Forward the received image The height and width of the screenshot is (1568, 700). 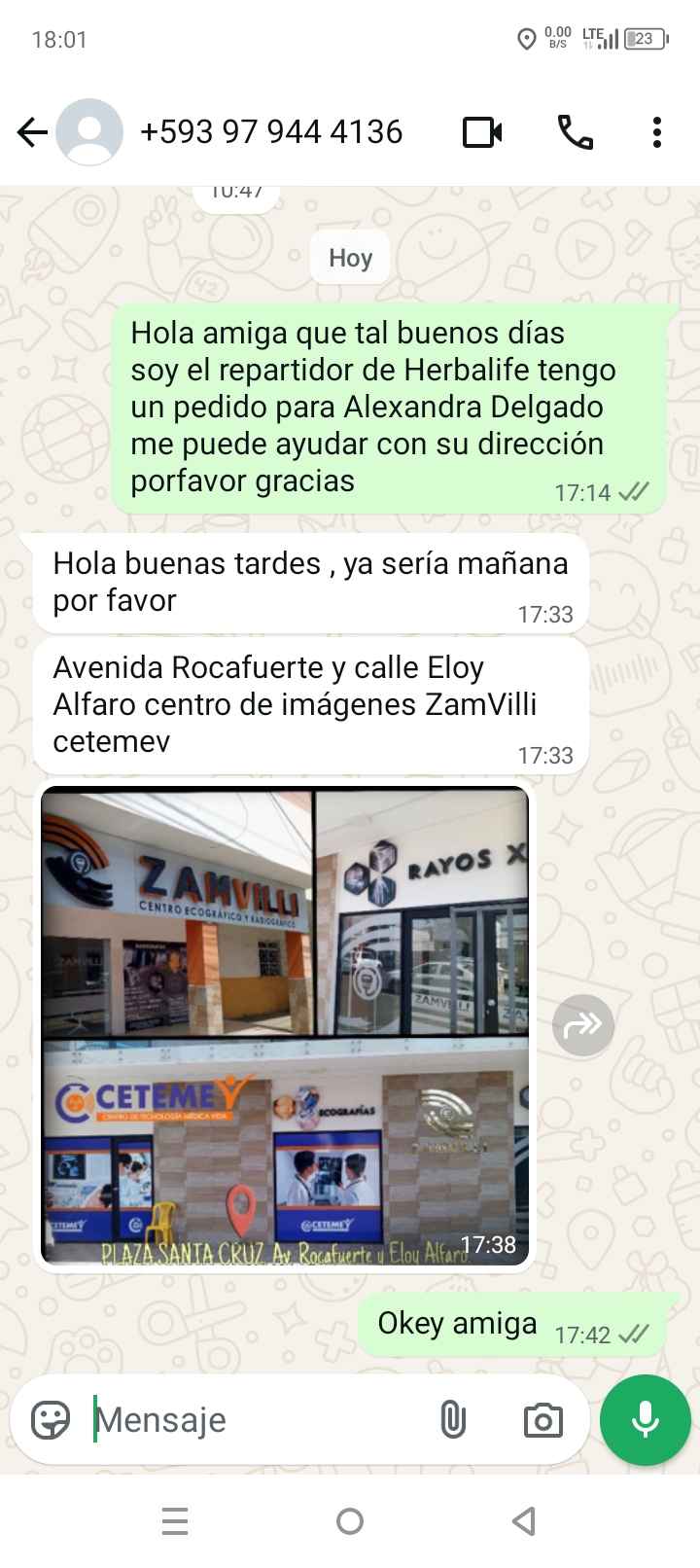pyautogui.click(x=582, y=1024)
